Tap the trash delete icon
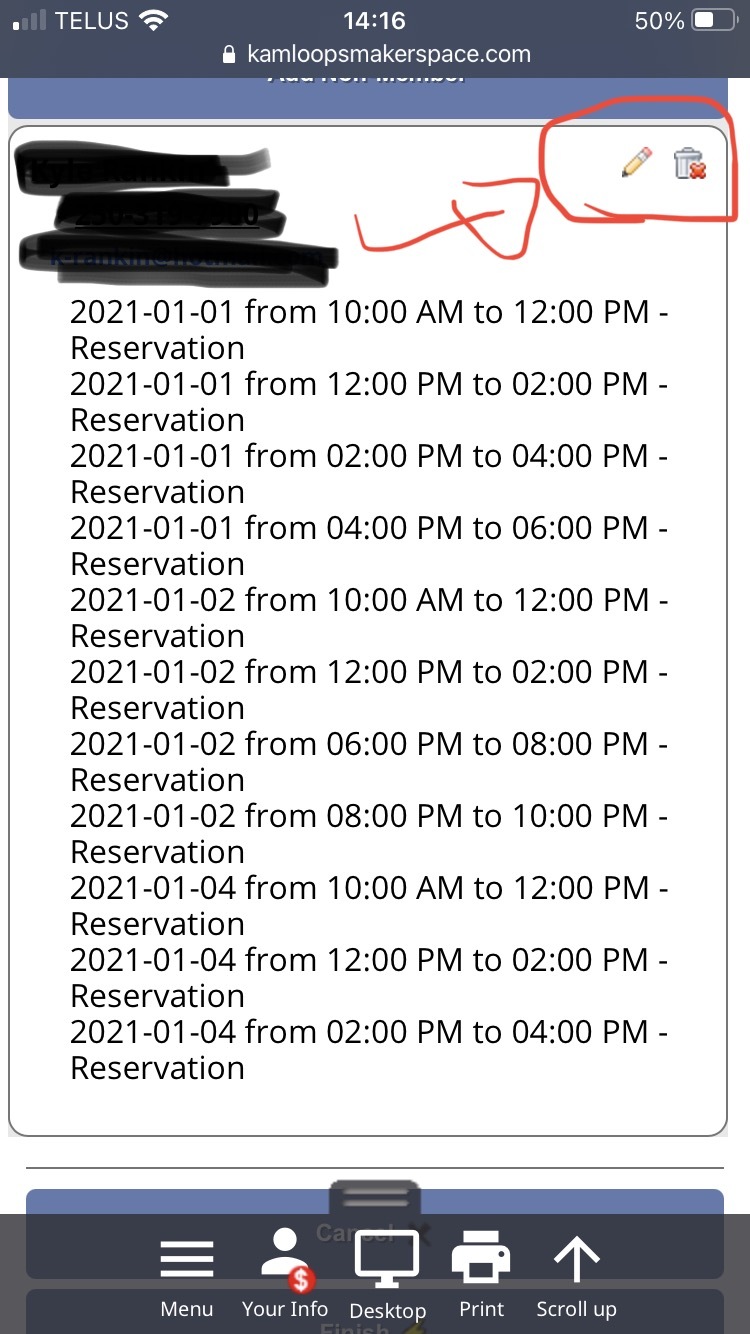Screen dimensions: 750x1334 [690, 163]
